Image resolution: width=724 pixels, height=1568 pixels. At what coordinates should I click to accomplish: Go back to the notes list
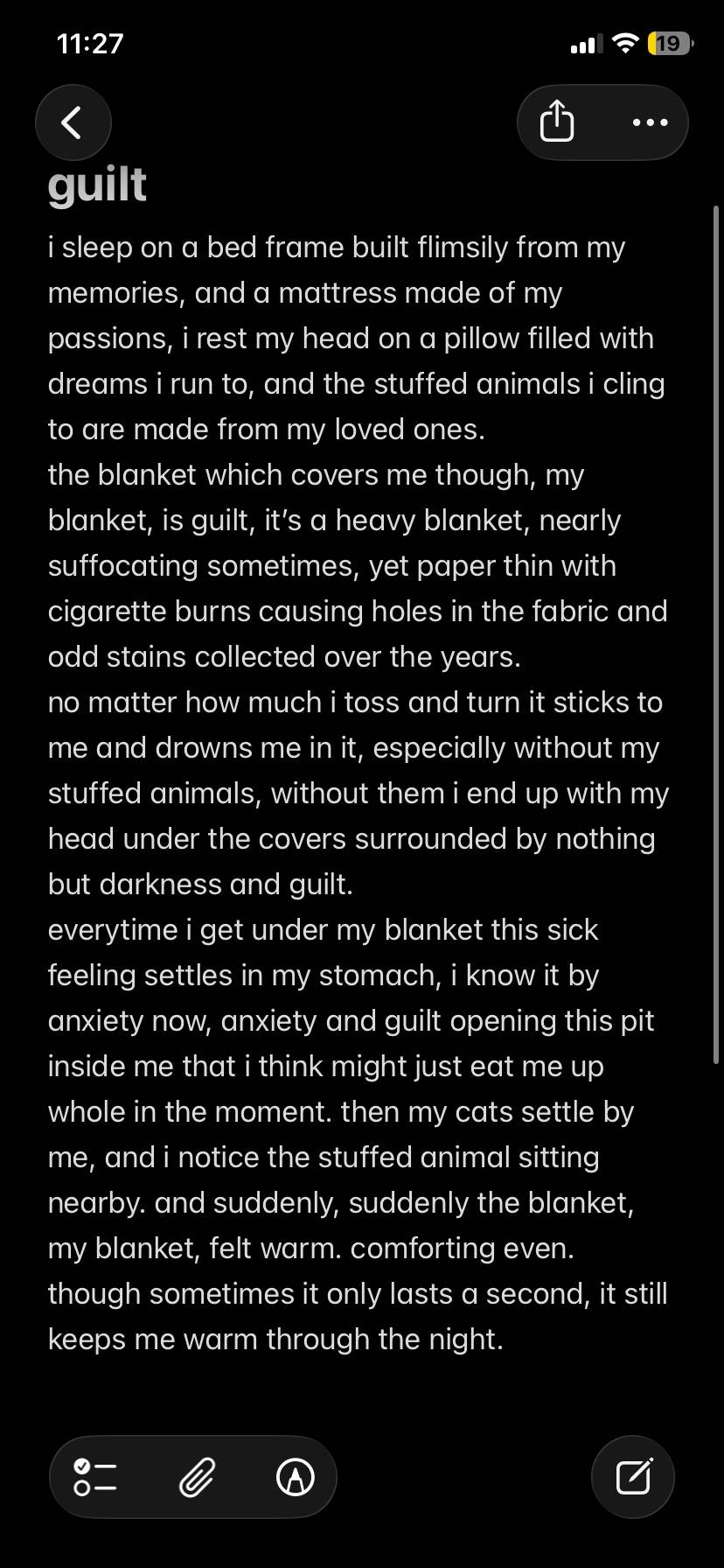73,122
